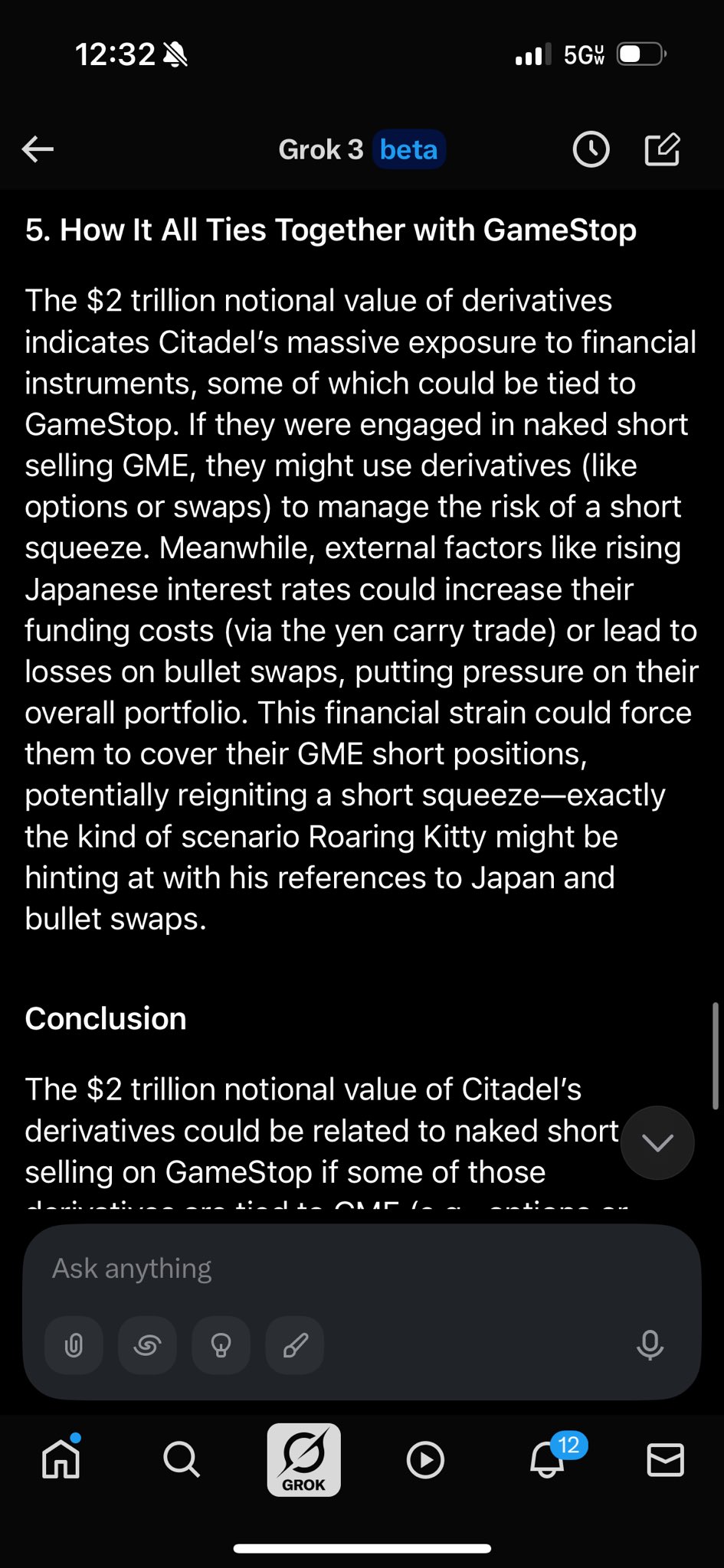Turn on Think lightbulb mode

[x=221, y=1345]
